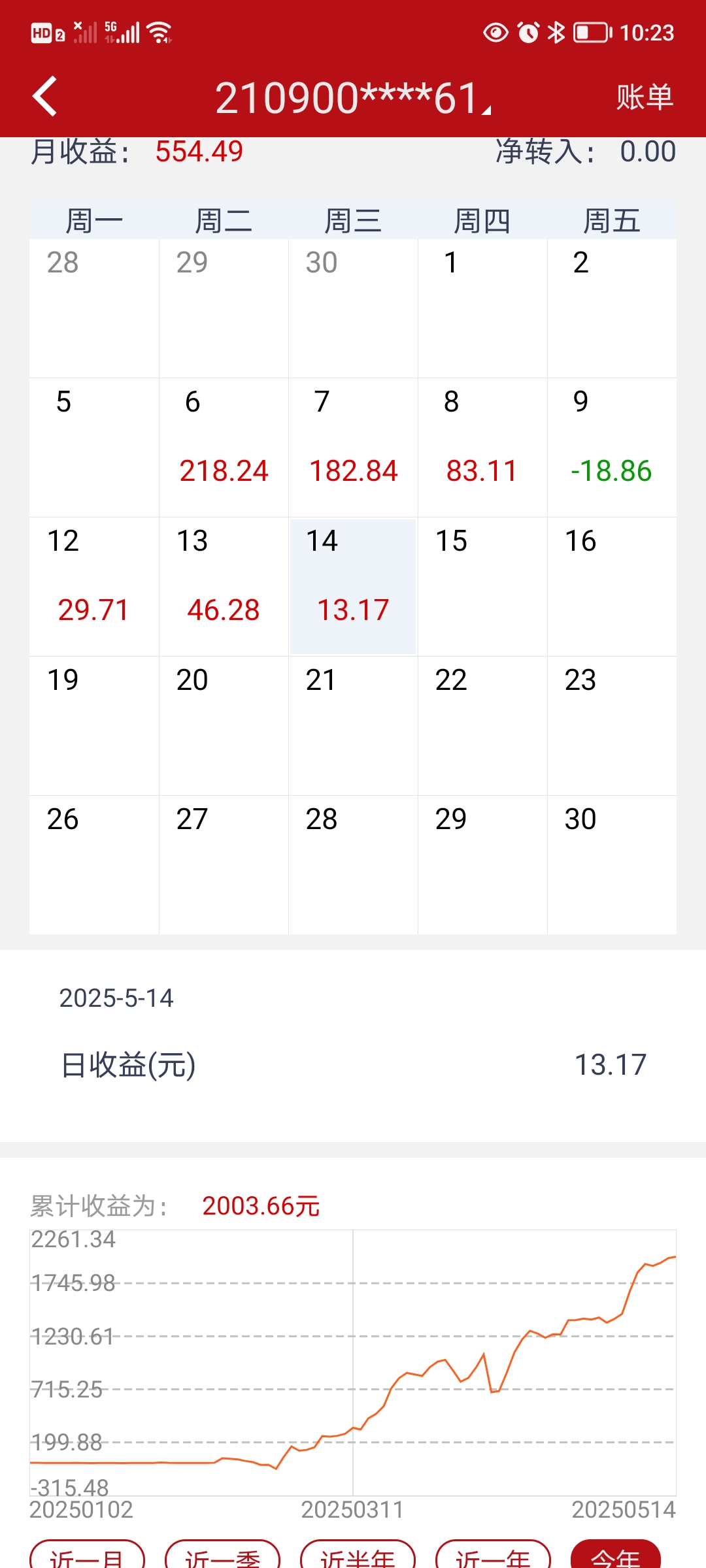Screen dimensions: 706x1568
Task: Switch chart range to 近一月
Action: coord(87,1556)
